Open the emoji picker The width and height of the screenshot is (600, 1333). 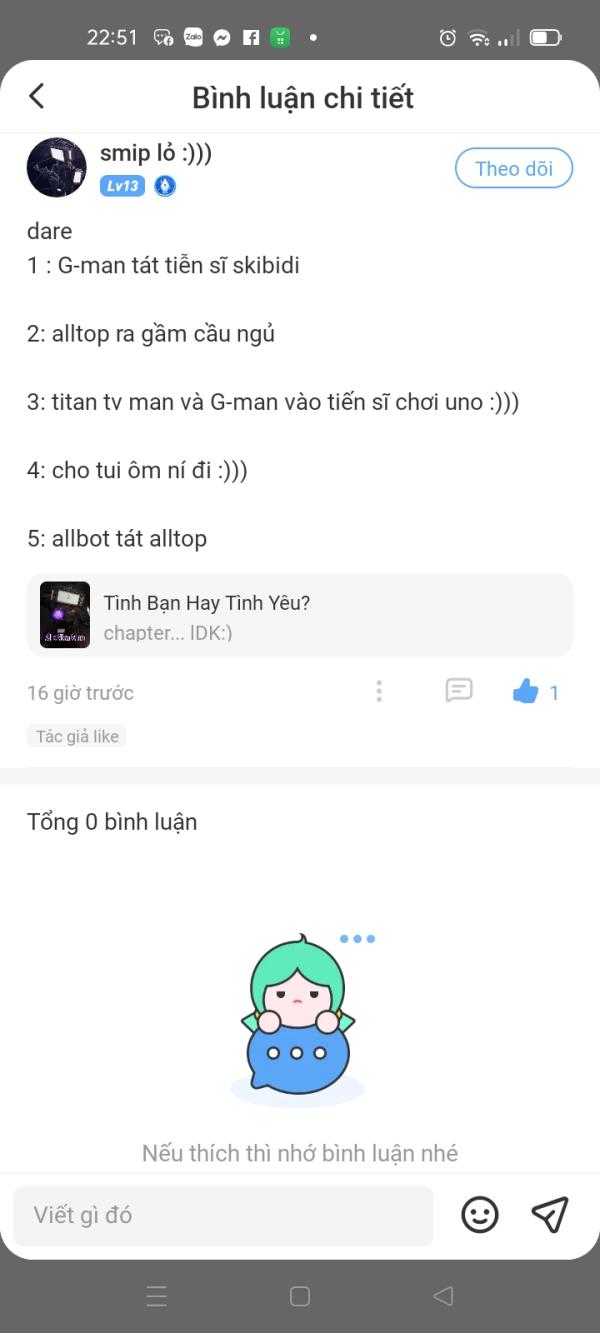(x=480, y=1215)
